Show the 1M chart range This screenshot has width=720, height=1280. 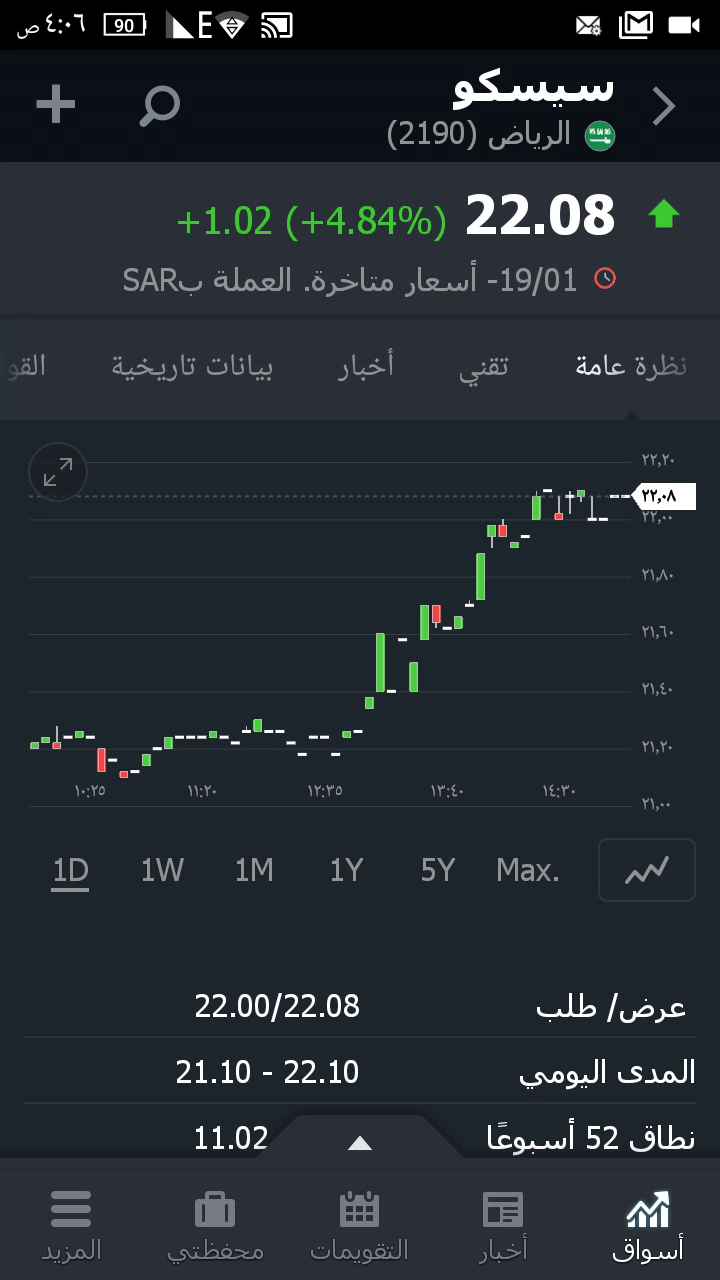[x=254, y=871]
